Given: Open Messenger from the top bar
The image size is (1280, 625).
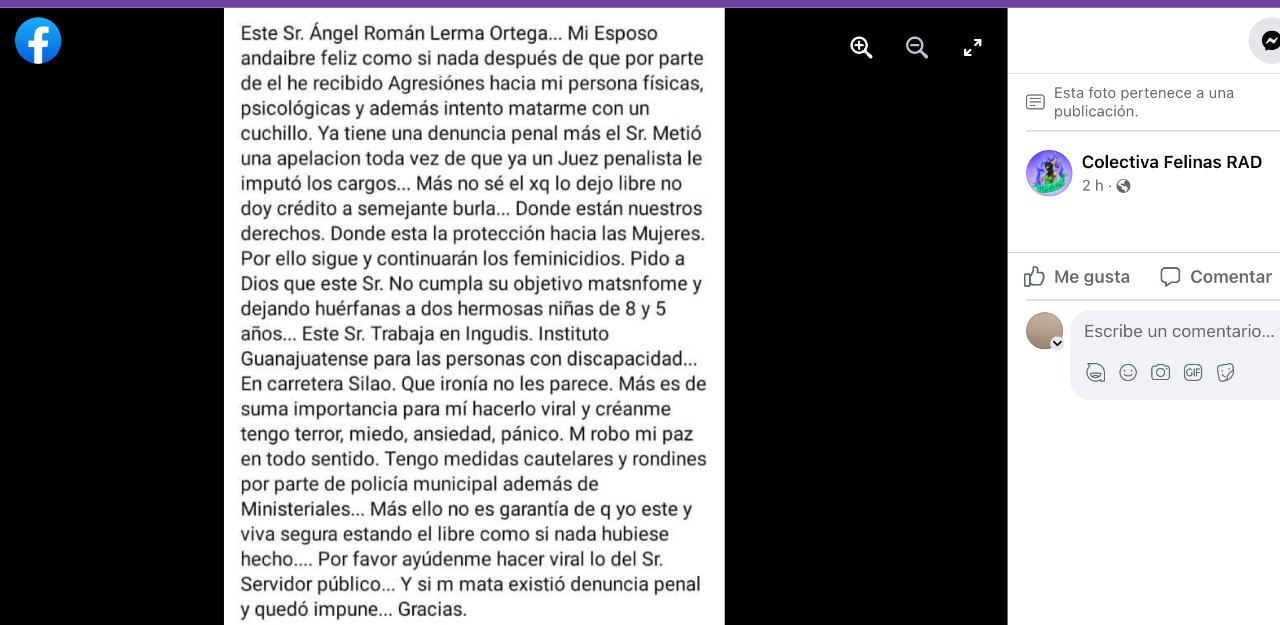Looking at the screenshot, I should coord(1268,41).
